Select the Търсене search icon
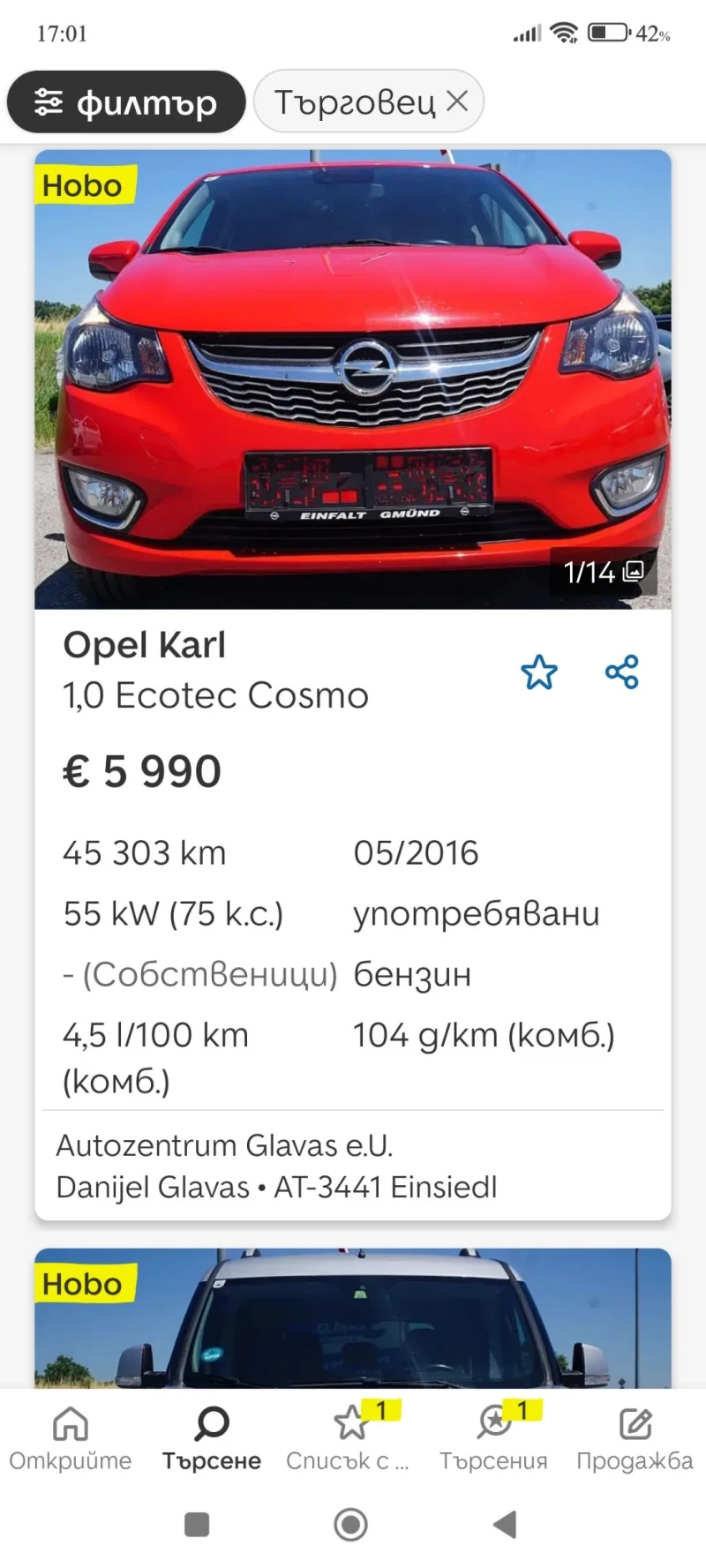Image resolution: width=706 pixels, height=1568 pixels. 210,1422
